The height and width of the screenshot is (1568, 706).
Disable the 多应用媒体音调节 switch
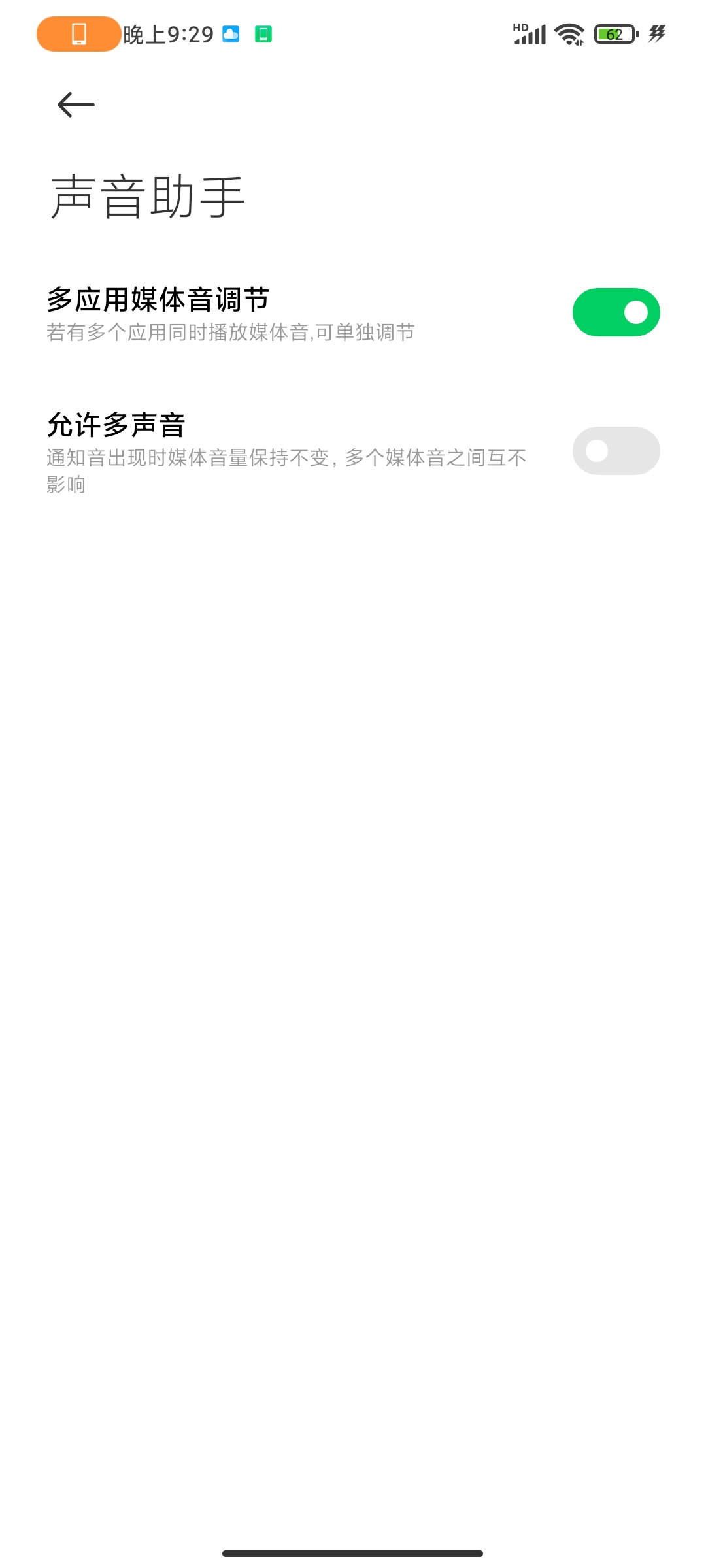point(616,312)
